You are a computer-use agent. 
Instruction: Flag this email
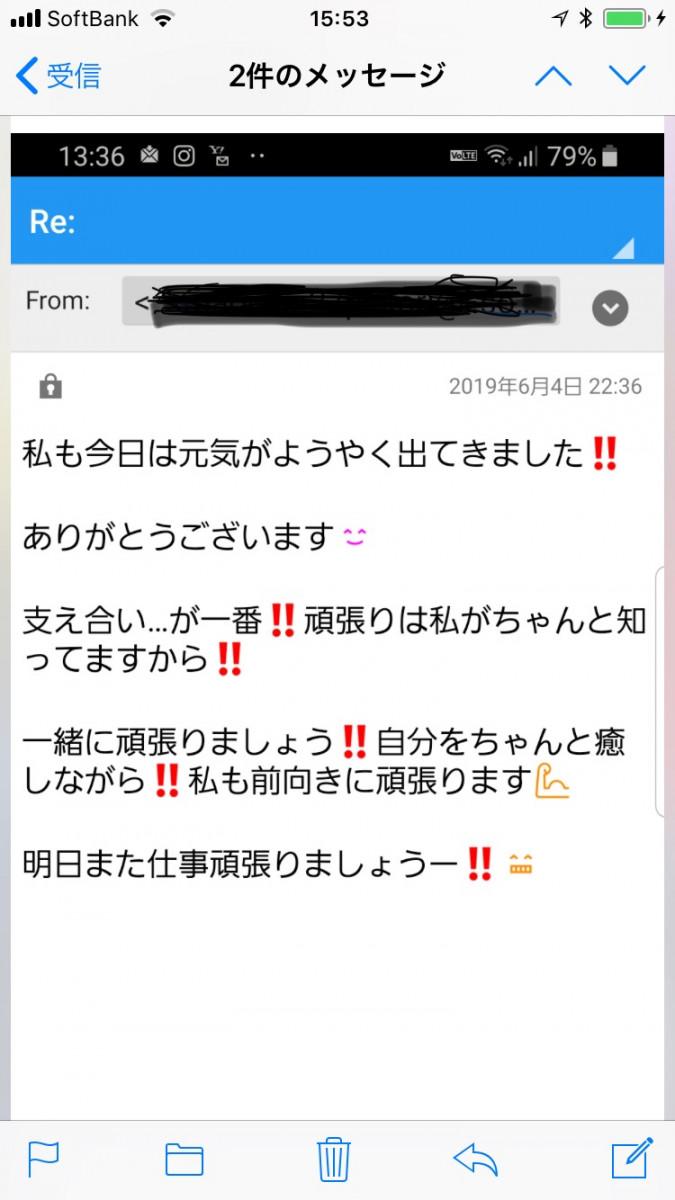[43, 1159]
